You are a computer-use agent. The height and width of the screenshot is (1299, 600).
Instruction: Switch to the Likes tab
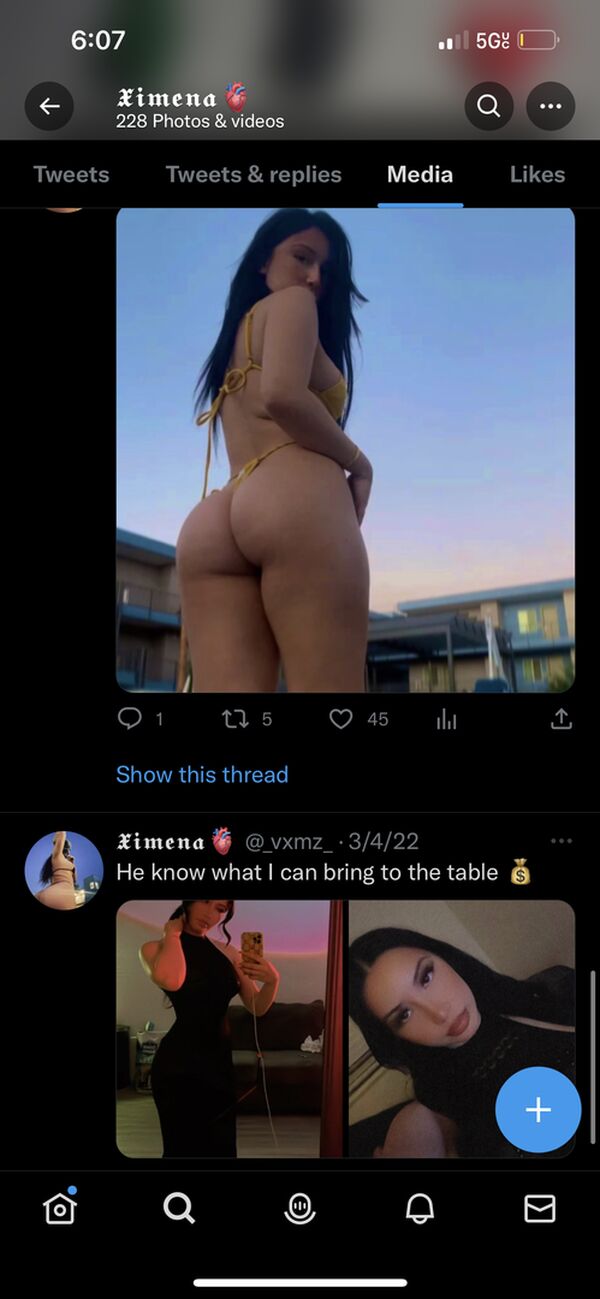537,174
